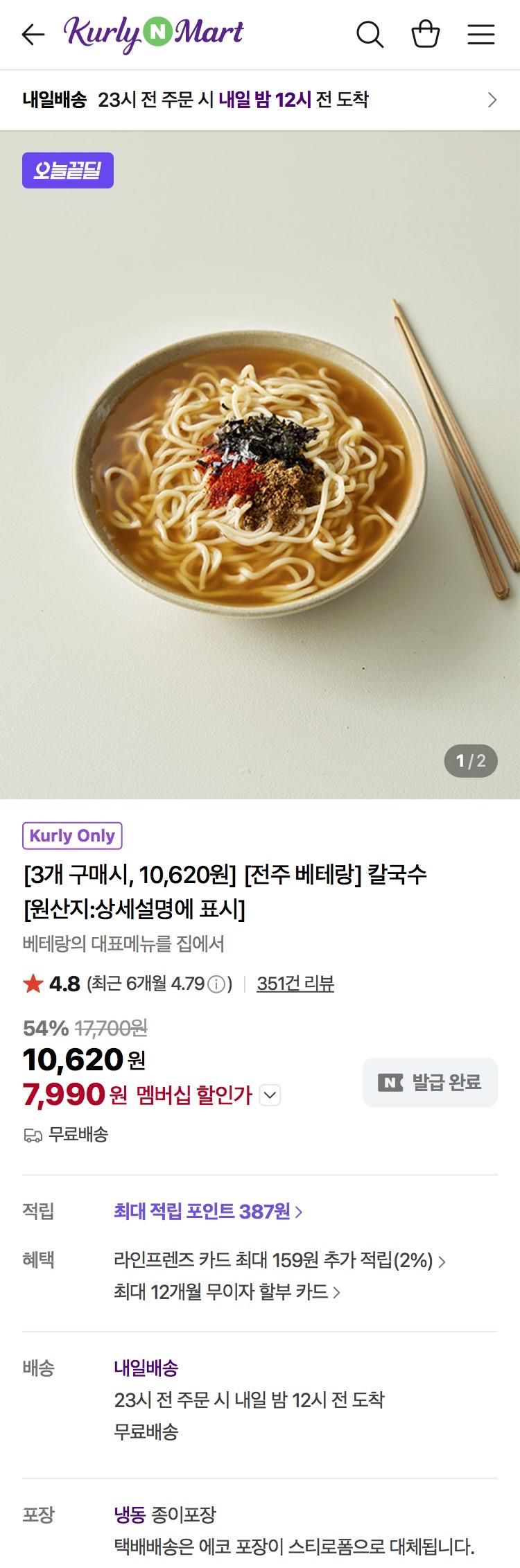This screenshot has height=1568, width=520.
Task: Open the 칼국수 product photo
Action: [260, 464]
